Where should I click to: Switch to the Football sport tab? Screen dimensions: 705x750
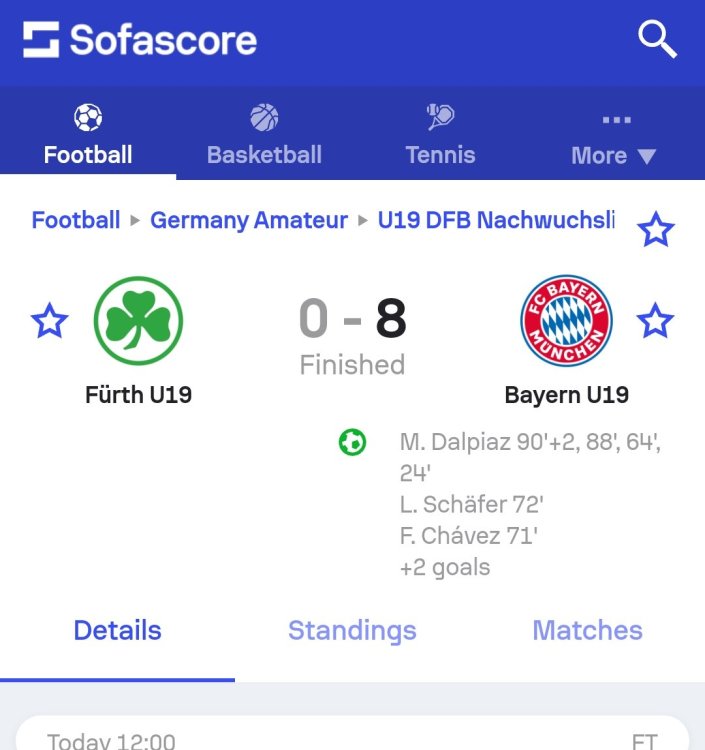click(88, 136)
